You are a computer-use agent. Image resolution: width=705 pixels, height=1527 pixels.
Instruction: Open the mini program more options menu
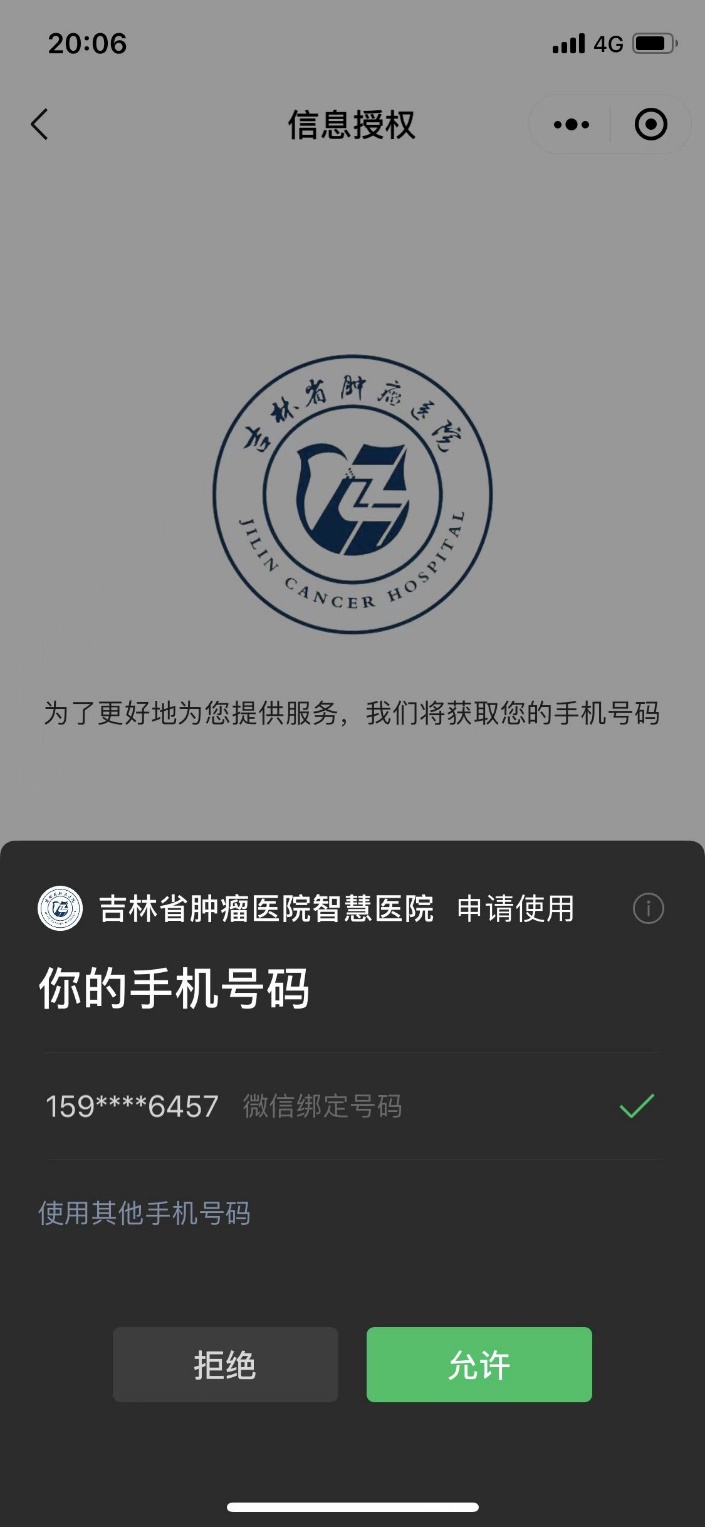point(571,125)
